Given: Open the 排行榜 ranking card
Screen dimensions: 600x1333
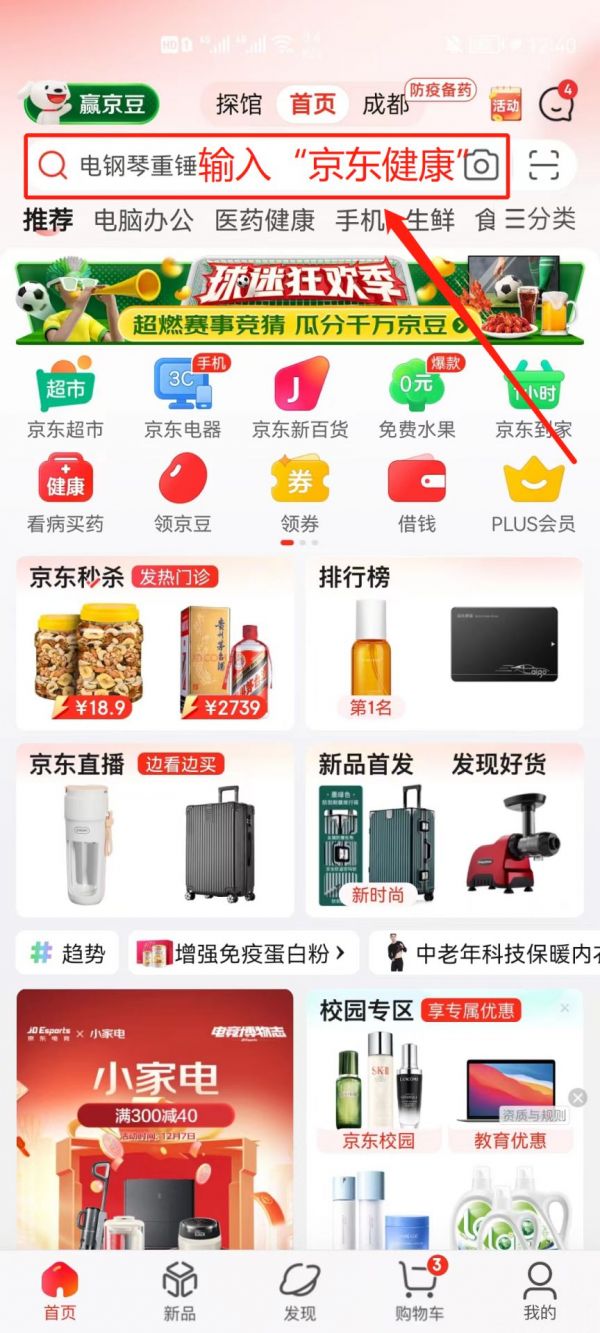Looking at the screenshot, I should coord(444,645).
